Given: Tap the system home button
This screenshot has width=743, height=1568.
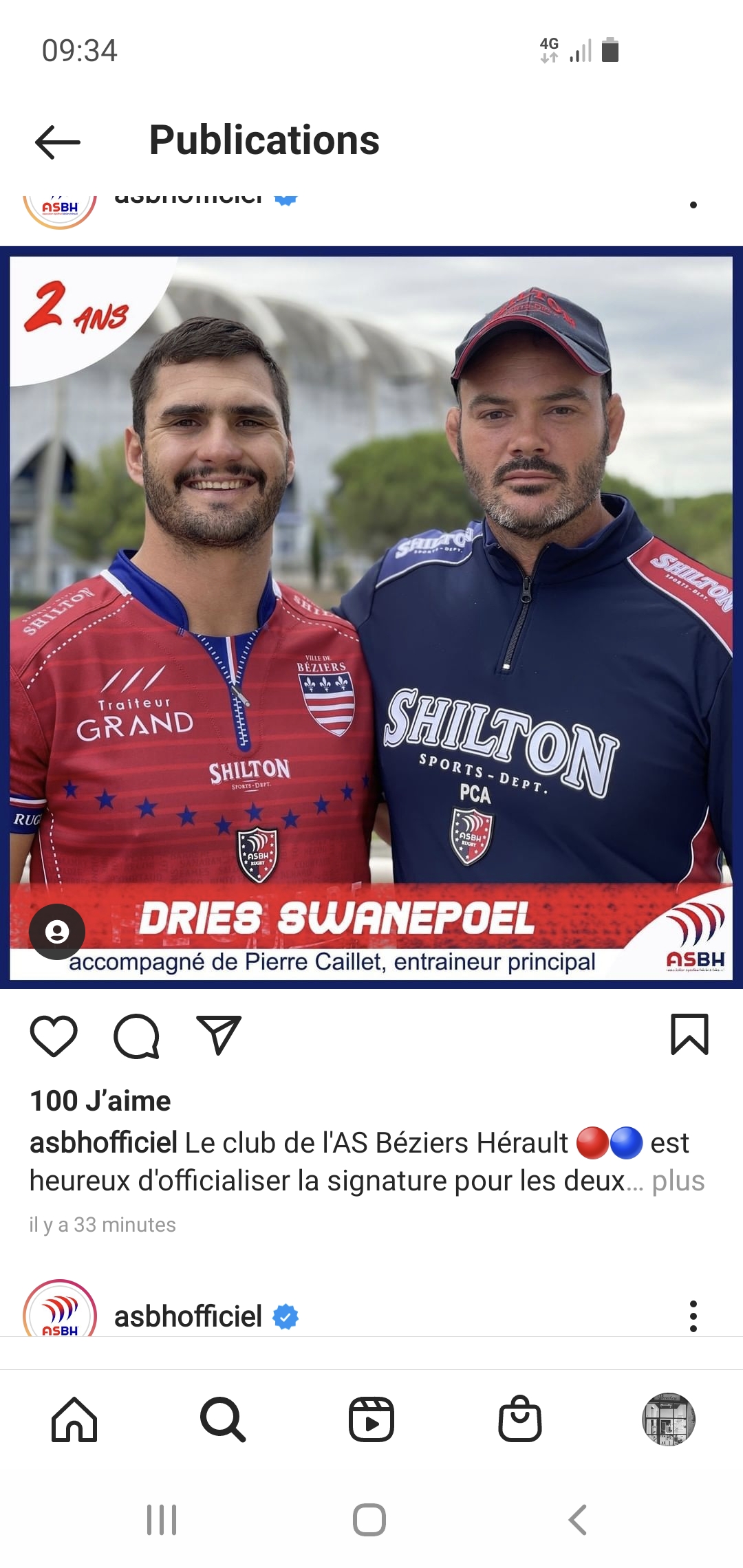Looking at the screenshot, I should (369, 1520).
